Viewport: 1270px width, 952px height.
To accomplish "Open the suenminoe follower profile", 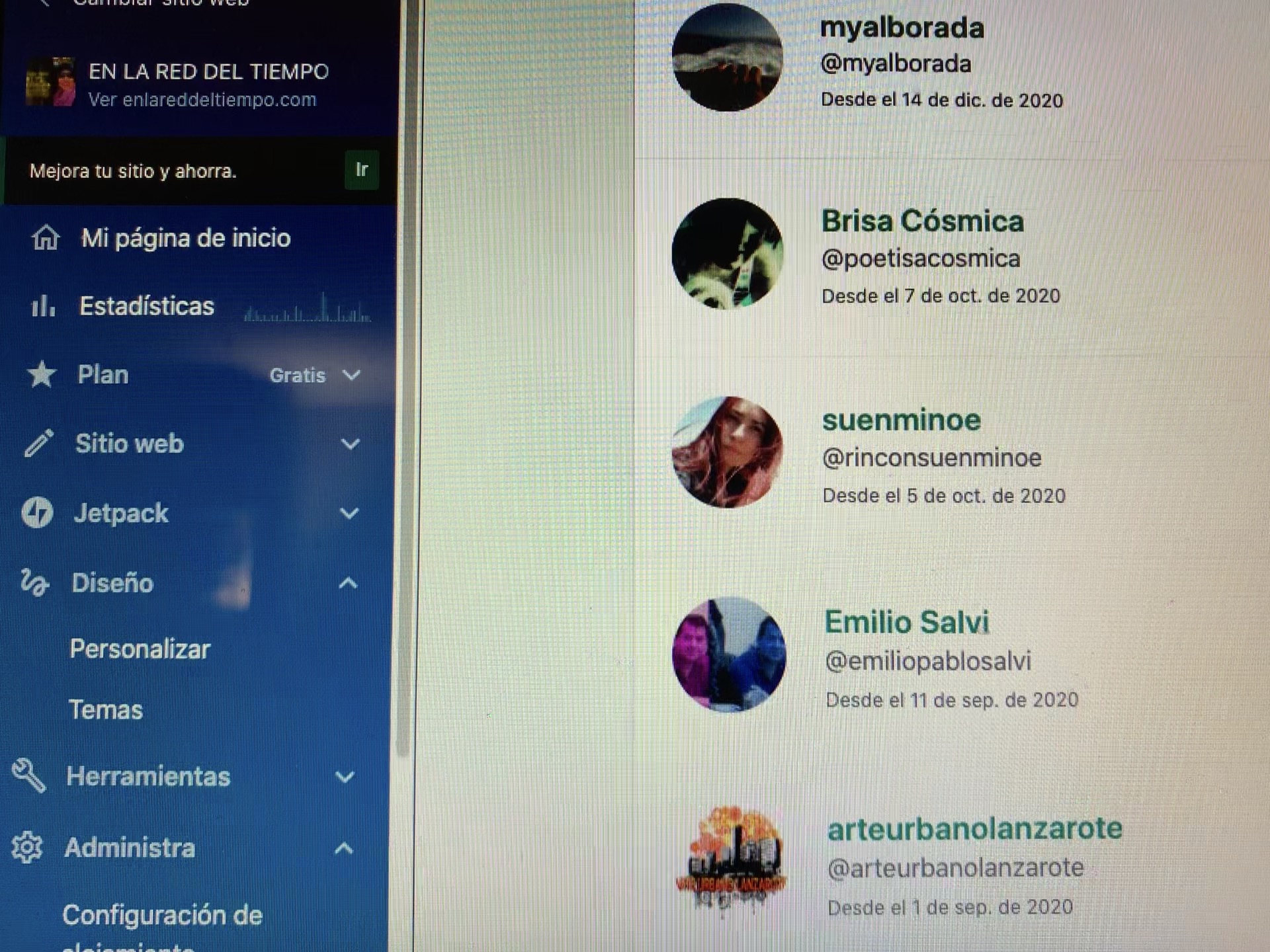I will point(901,420).
